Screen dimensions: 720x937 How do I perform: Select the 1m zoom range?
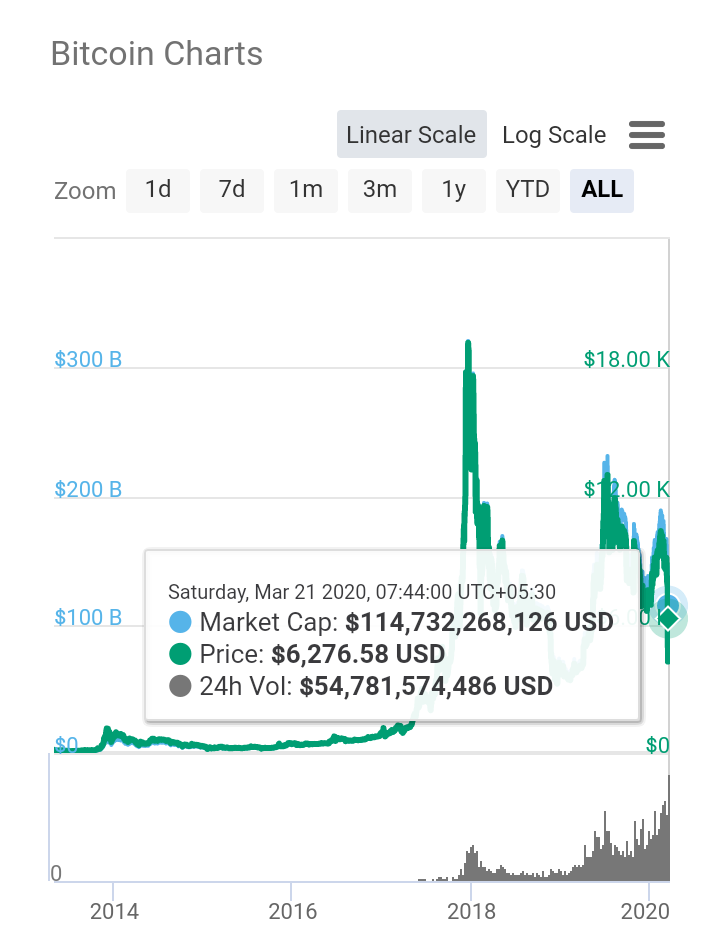pyautogui.click(x=306, y=190)
